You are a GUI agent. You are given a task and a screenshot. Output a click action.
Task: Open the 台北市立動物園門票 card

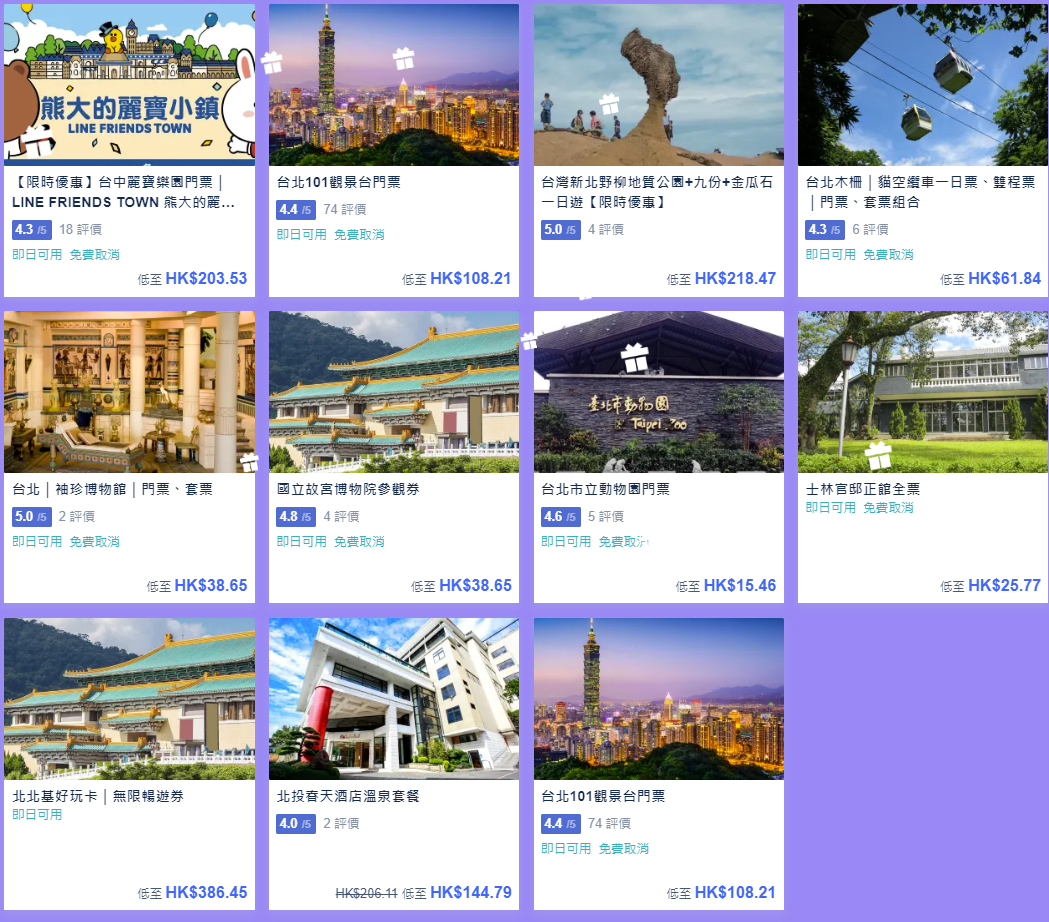click(x=658, y=457)
